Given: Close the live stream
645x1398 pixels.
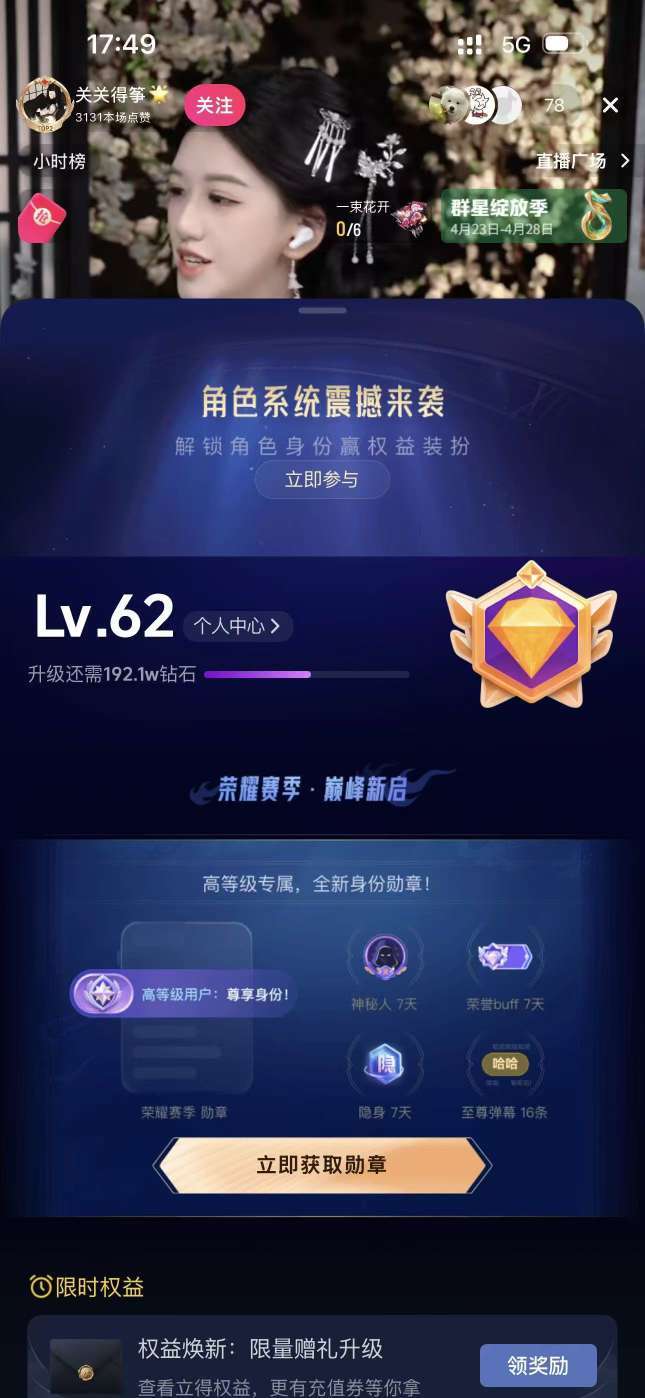Looking at the screenshot, I should click(610, 105).
